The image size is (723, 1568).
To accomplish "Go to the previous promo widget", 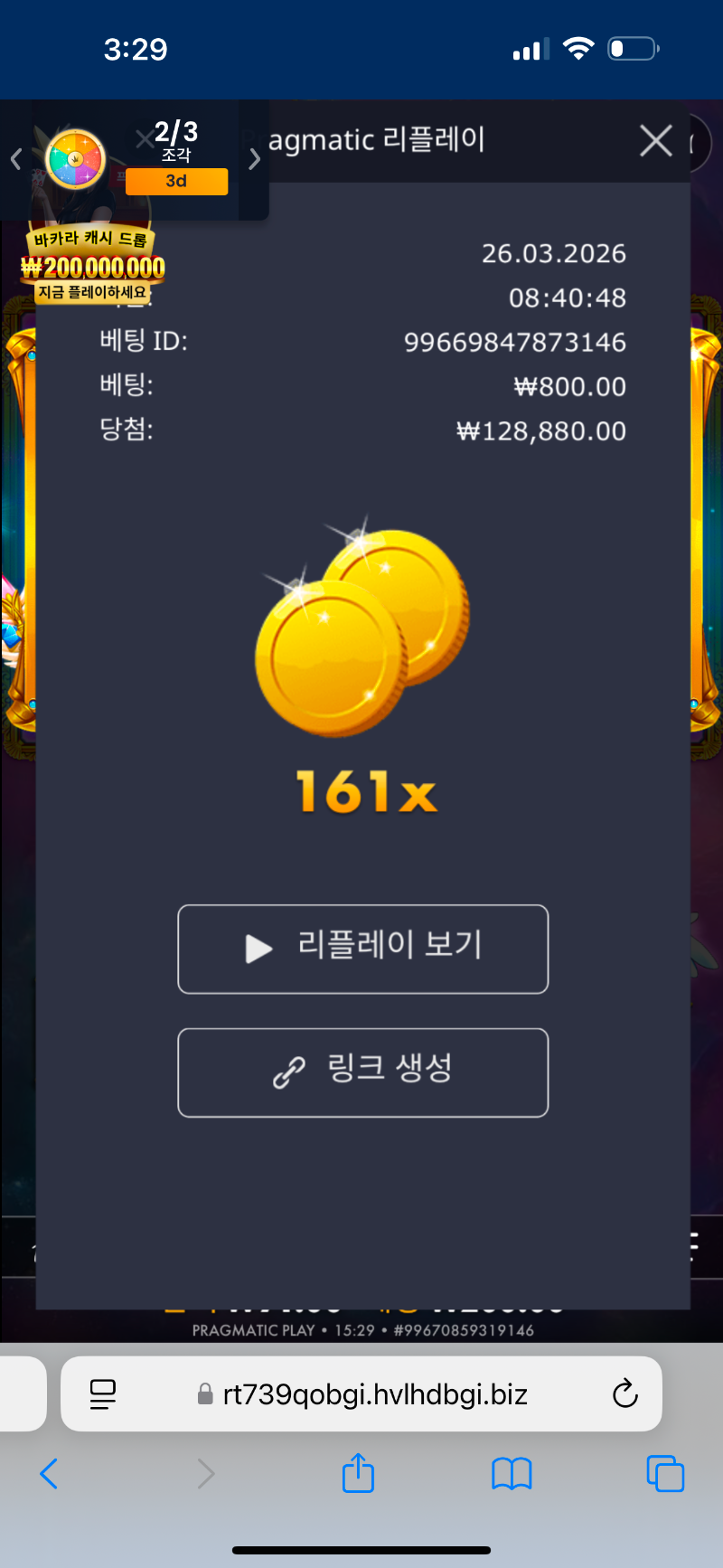I will point(15,160).
